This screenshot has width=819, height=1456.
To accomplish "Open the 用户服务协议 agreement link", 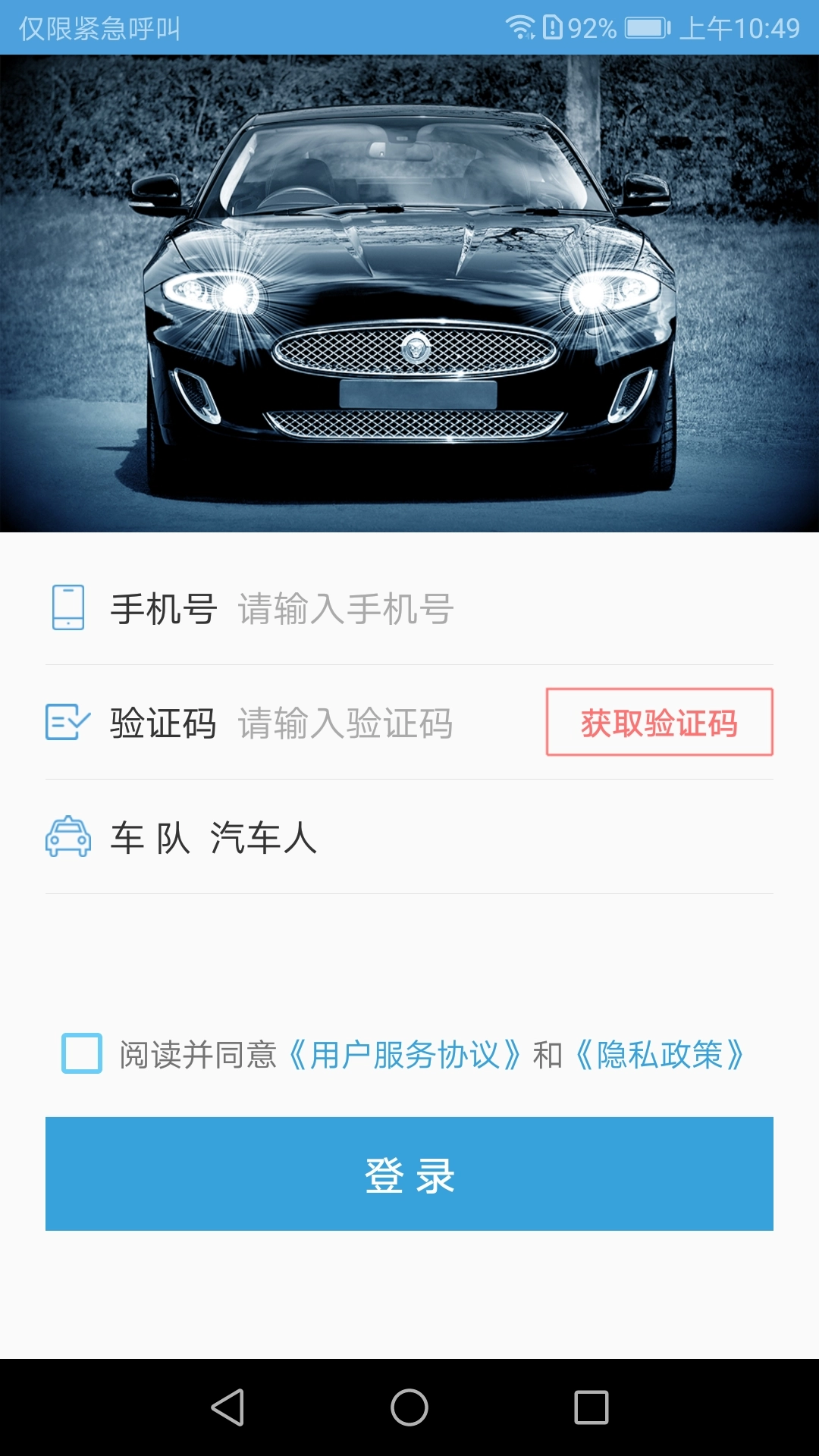I will 405,1054.
